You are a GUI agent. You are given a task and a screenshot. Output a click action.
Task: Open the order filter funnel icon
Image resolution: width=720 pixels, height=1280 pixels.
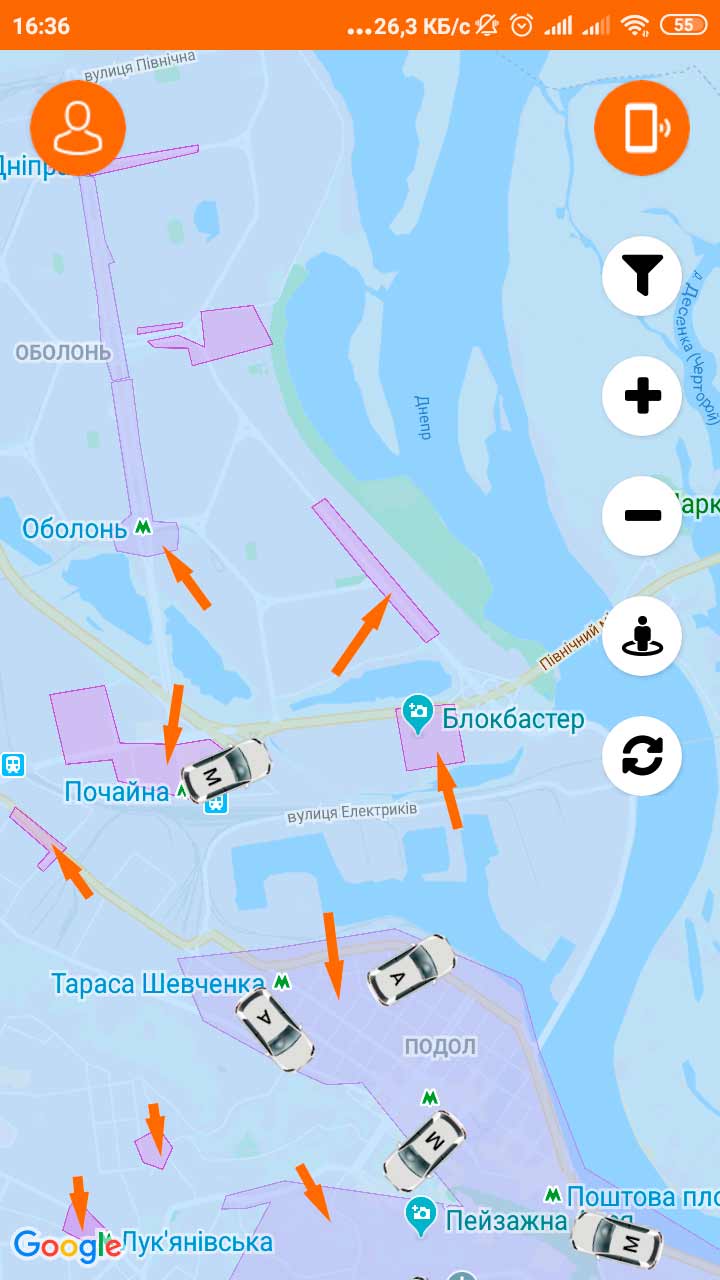(641, 276)
